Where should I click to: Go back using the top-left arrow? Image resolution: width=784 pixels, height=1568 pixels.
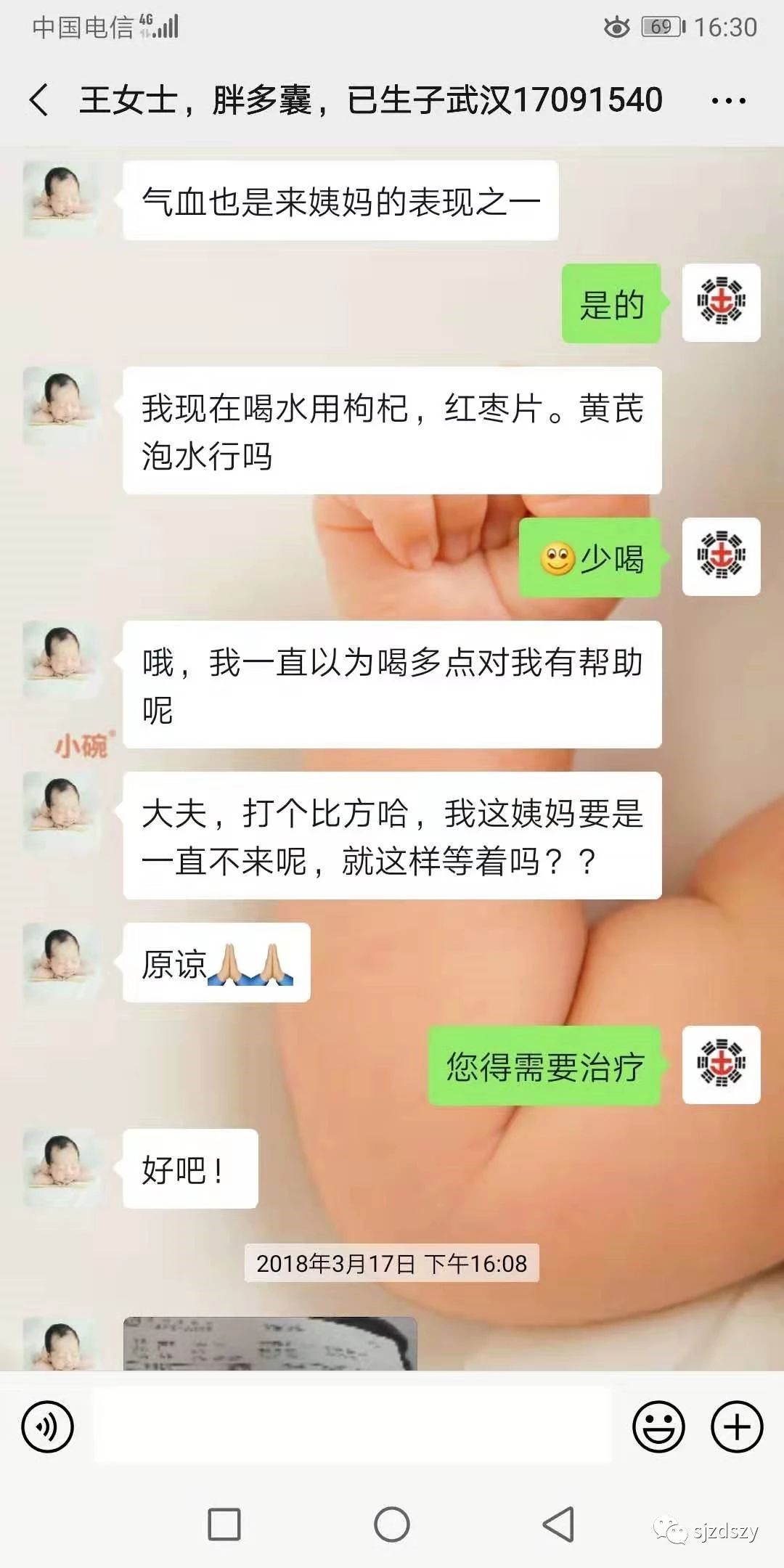[39, 99]
